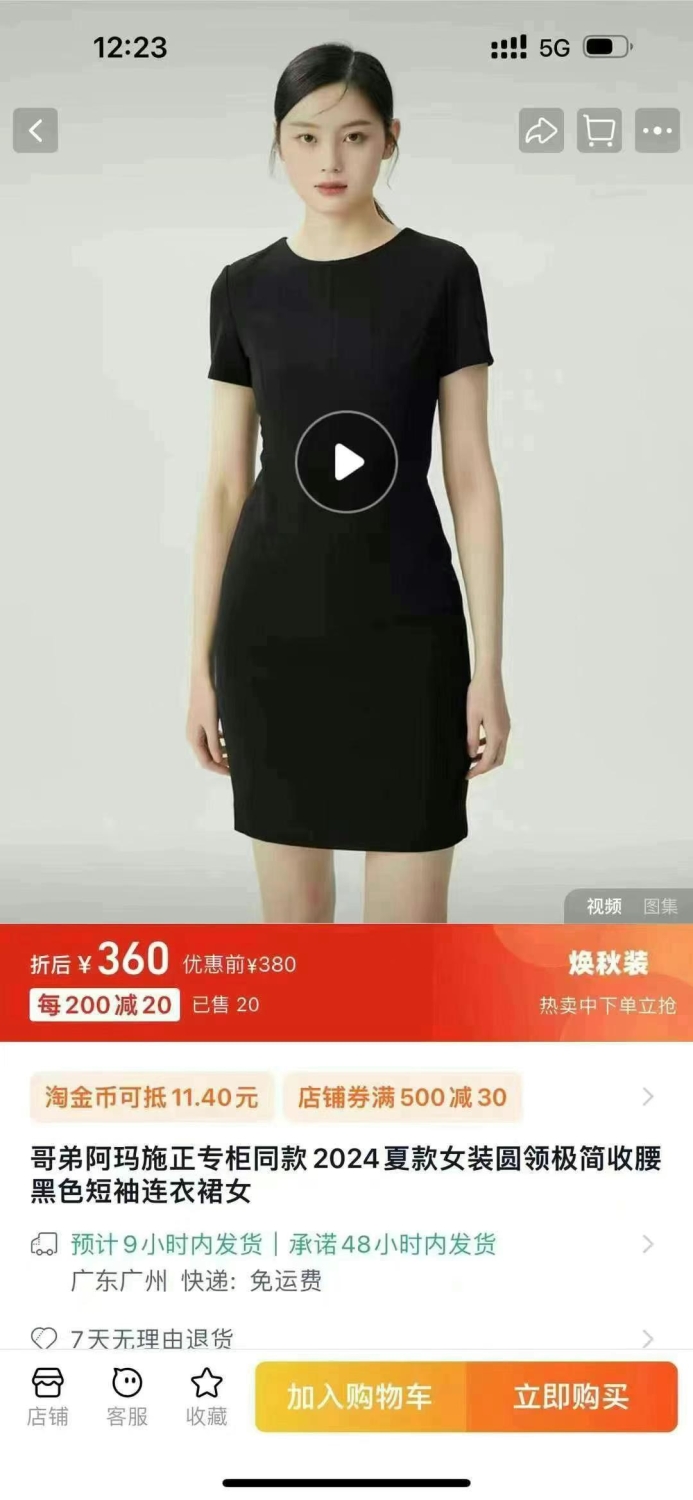This screenshot has height=1500, width=693.
Task: Open the shopping cart icon
Action: 599,131
